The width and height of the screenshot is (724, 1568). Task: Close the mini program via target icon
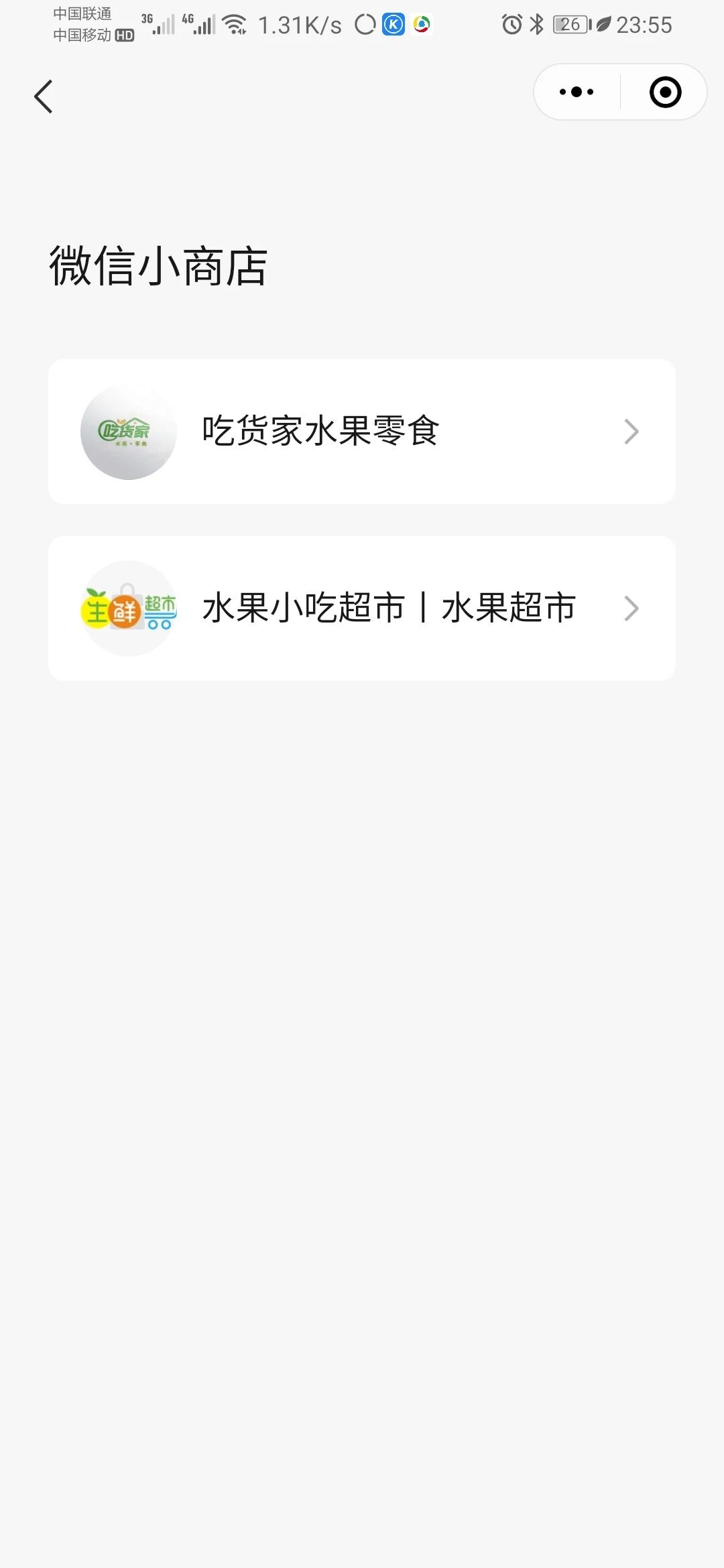click(665, 92)
